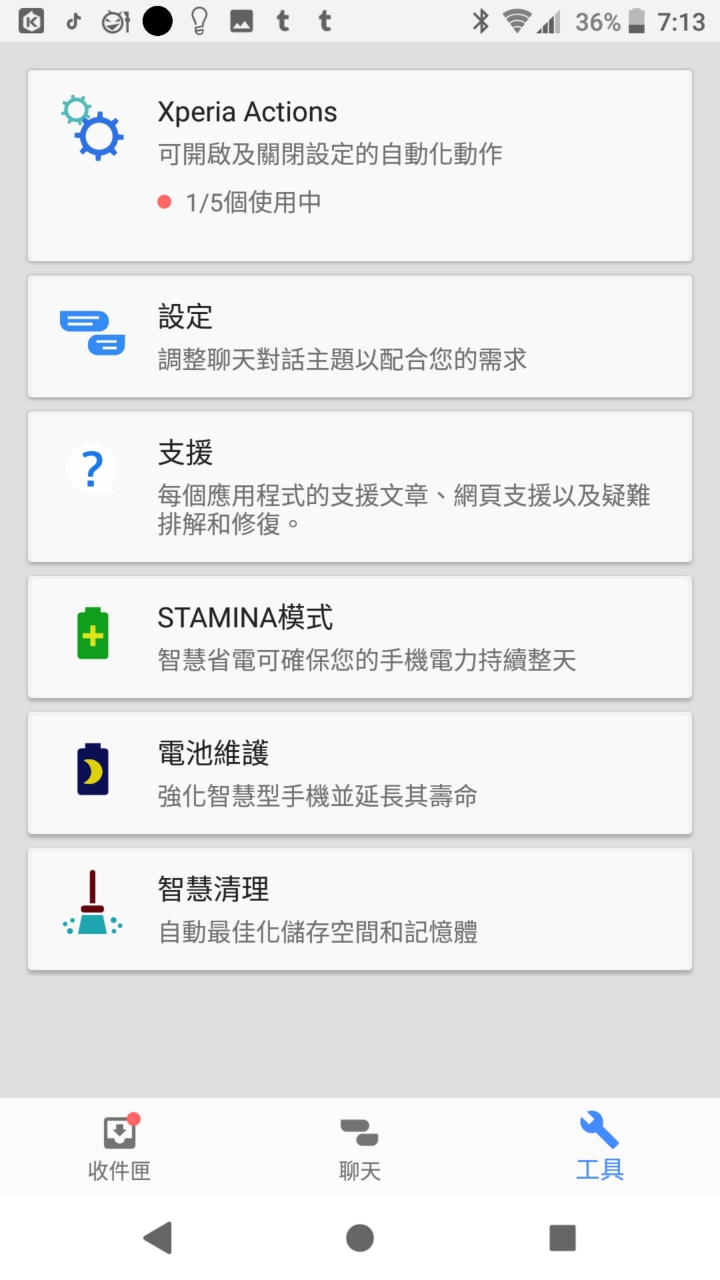This screenshot has height=1280, width=720.
Task: Open 設定 chat theme settings
Action: click(360, 336)
